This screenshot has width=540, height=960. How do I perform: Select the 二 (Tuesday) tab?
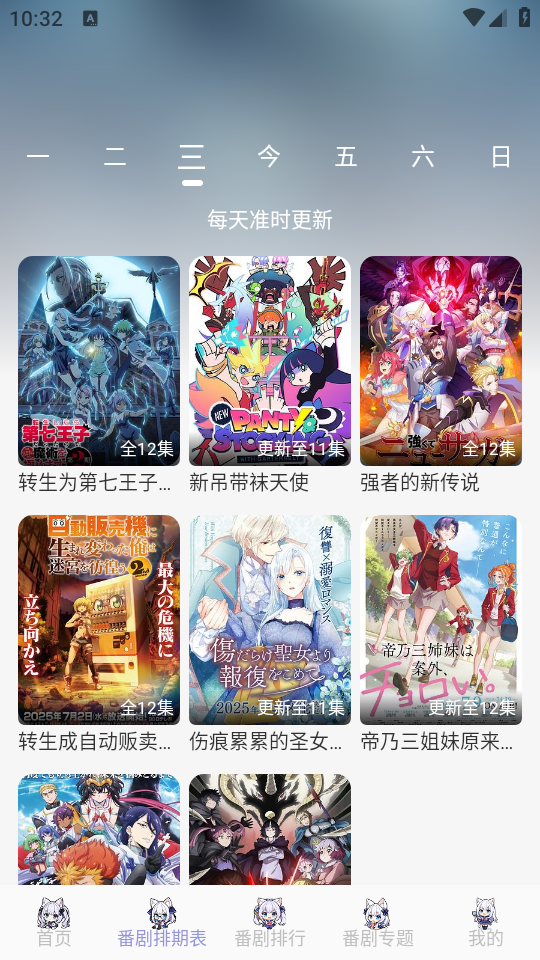pos(115,157)
